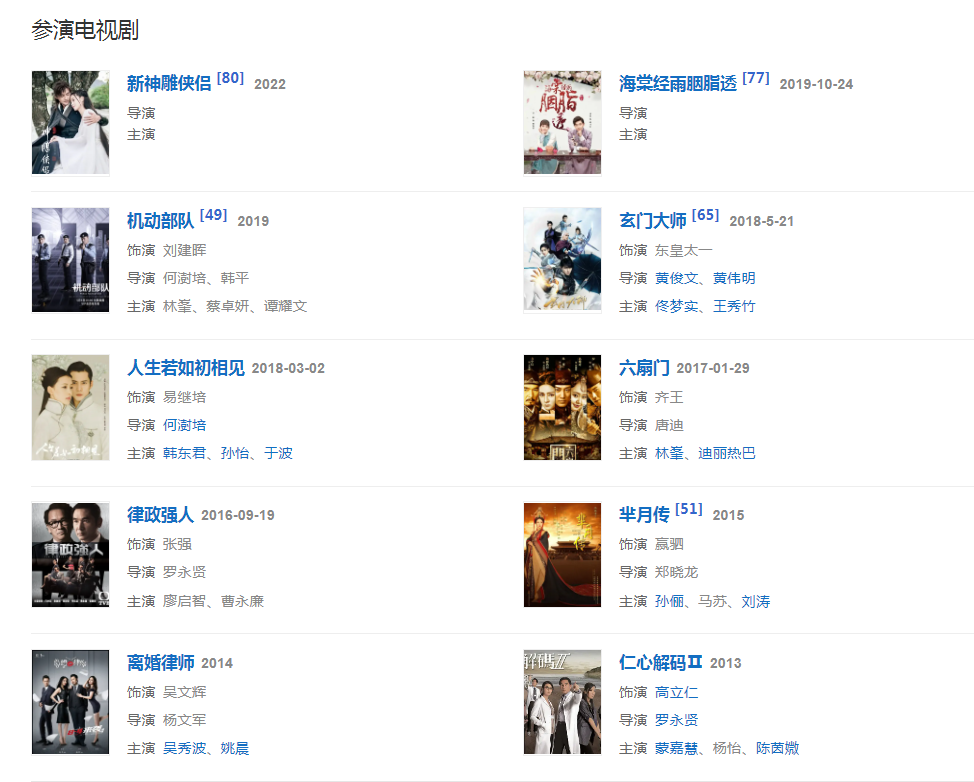Open the 人生若如初相见 title link
This screenshot has height=782, width=974.
(185, 368)
